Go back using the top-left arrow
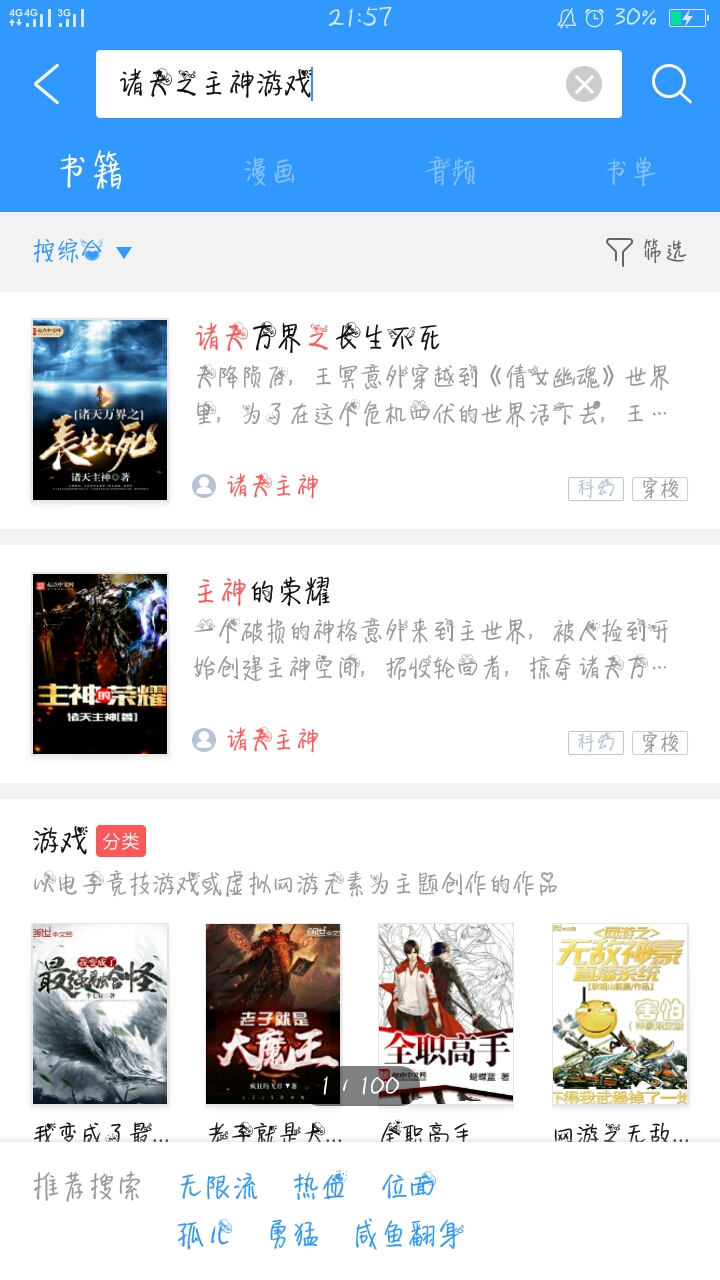 click(x=47, y=84)
